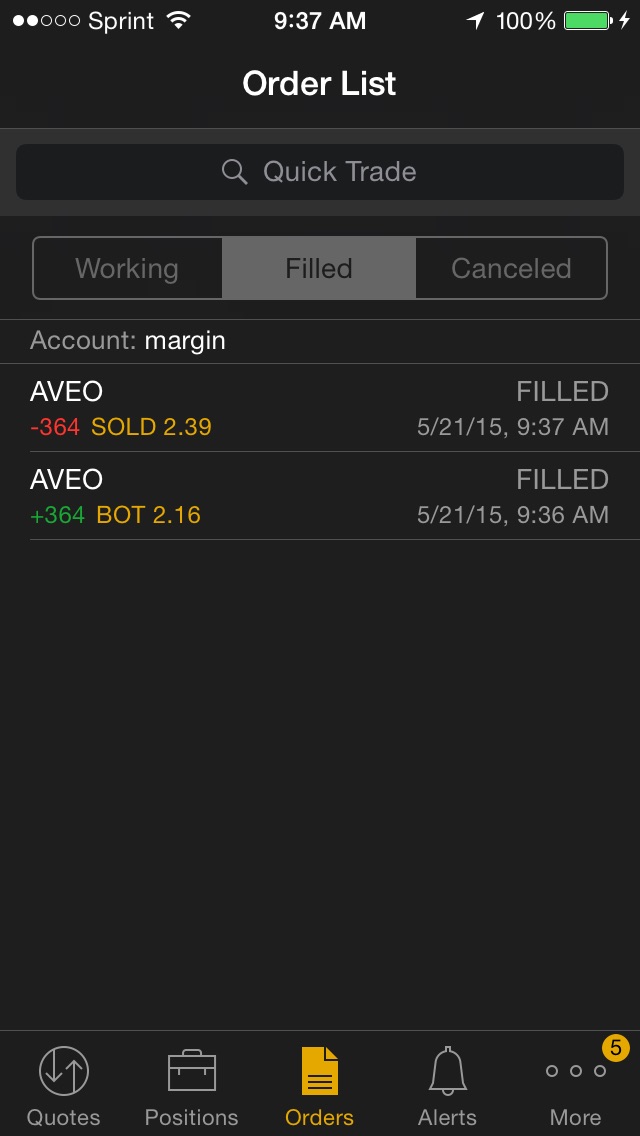Open the Positions tab
The height and width of the screenshot is (1136, 640).
coord(192,1084)
